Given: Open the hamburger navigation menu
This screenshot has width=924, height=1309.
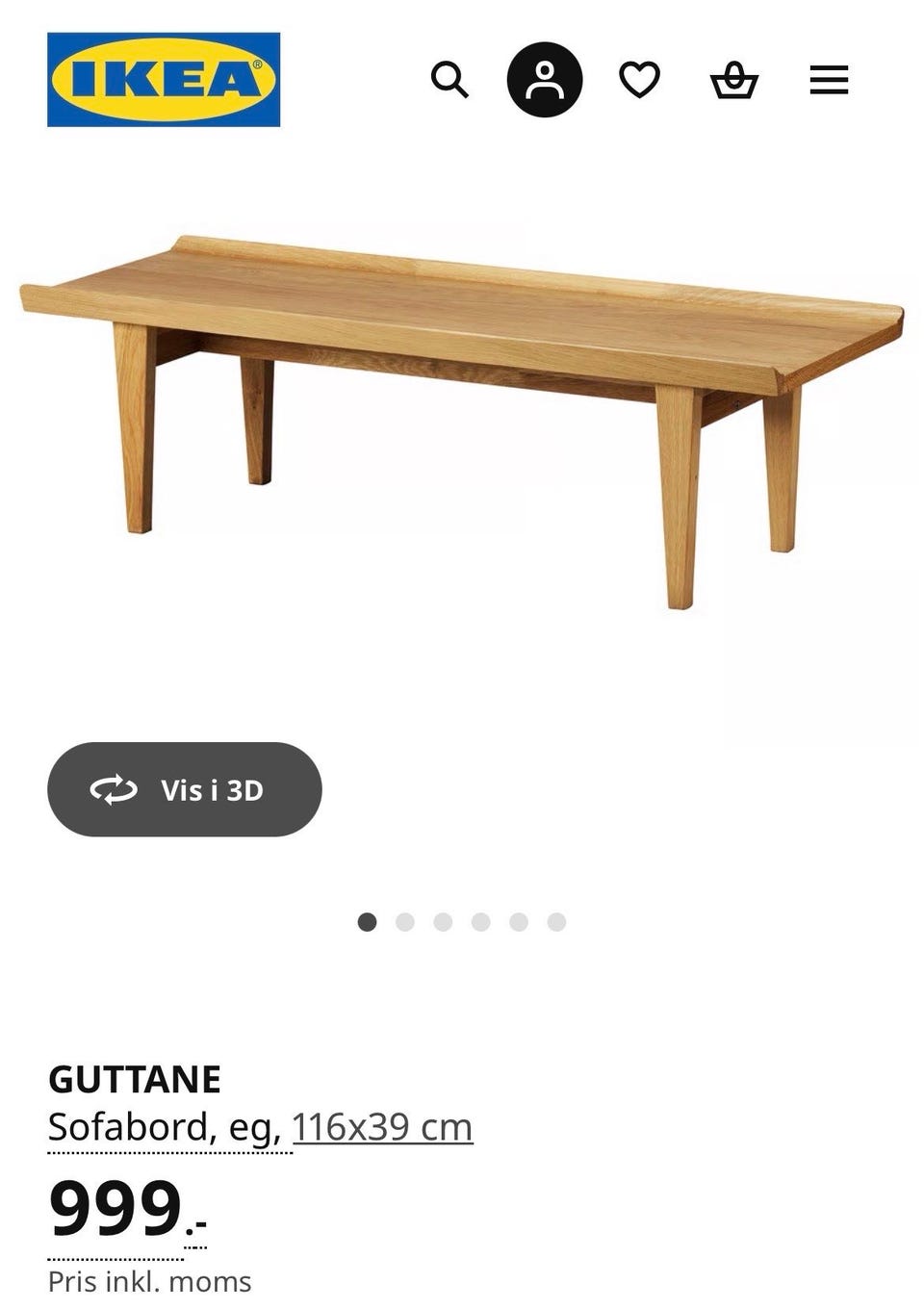Looking at the screenshot, I should click(x=829, y=80).
